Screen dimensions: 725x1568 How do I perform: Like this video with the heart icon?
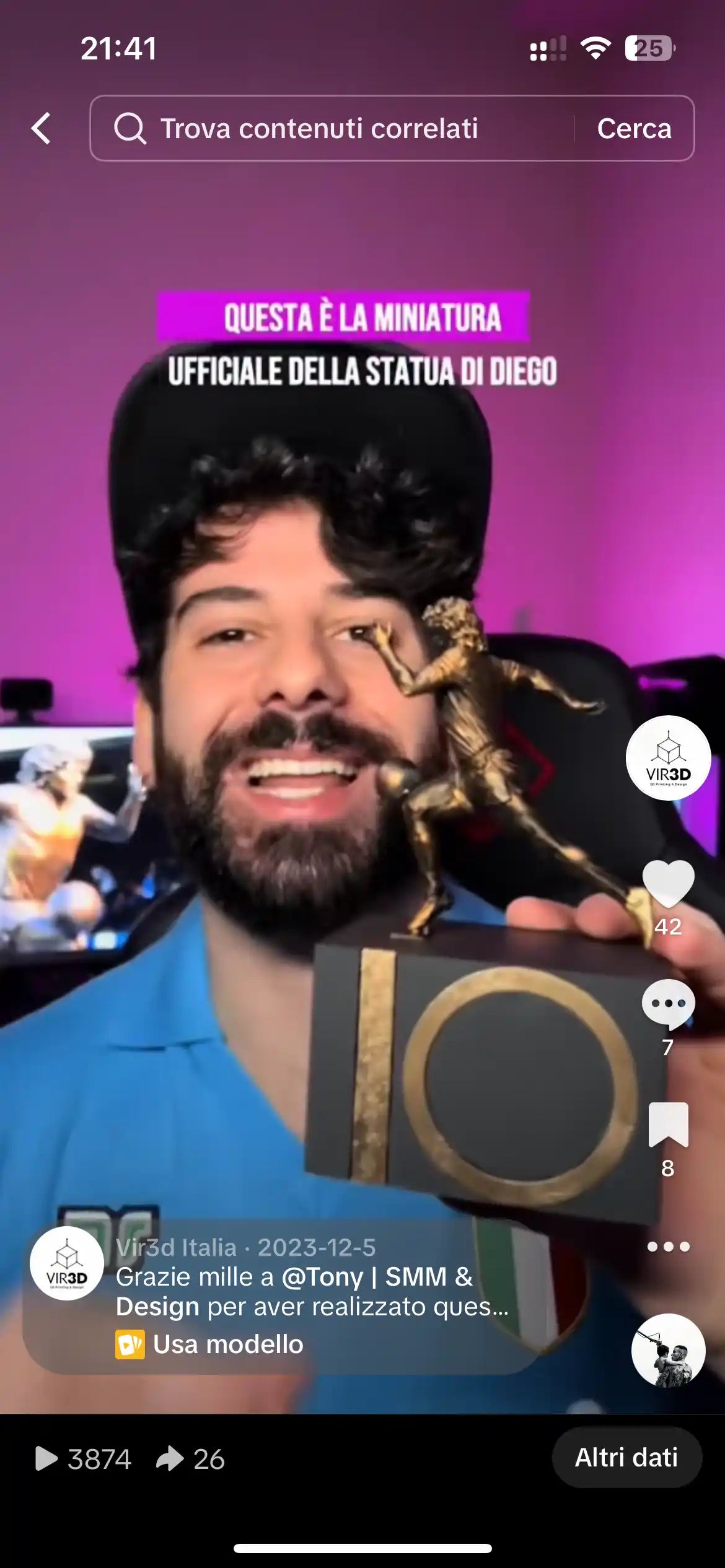(668, 884)
